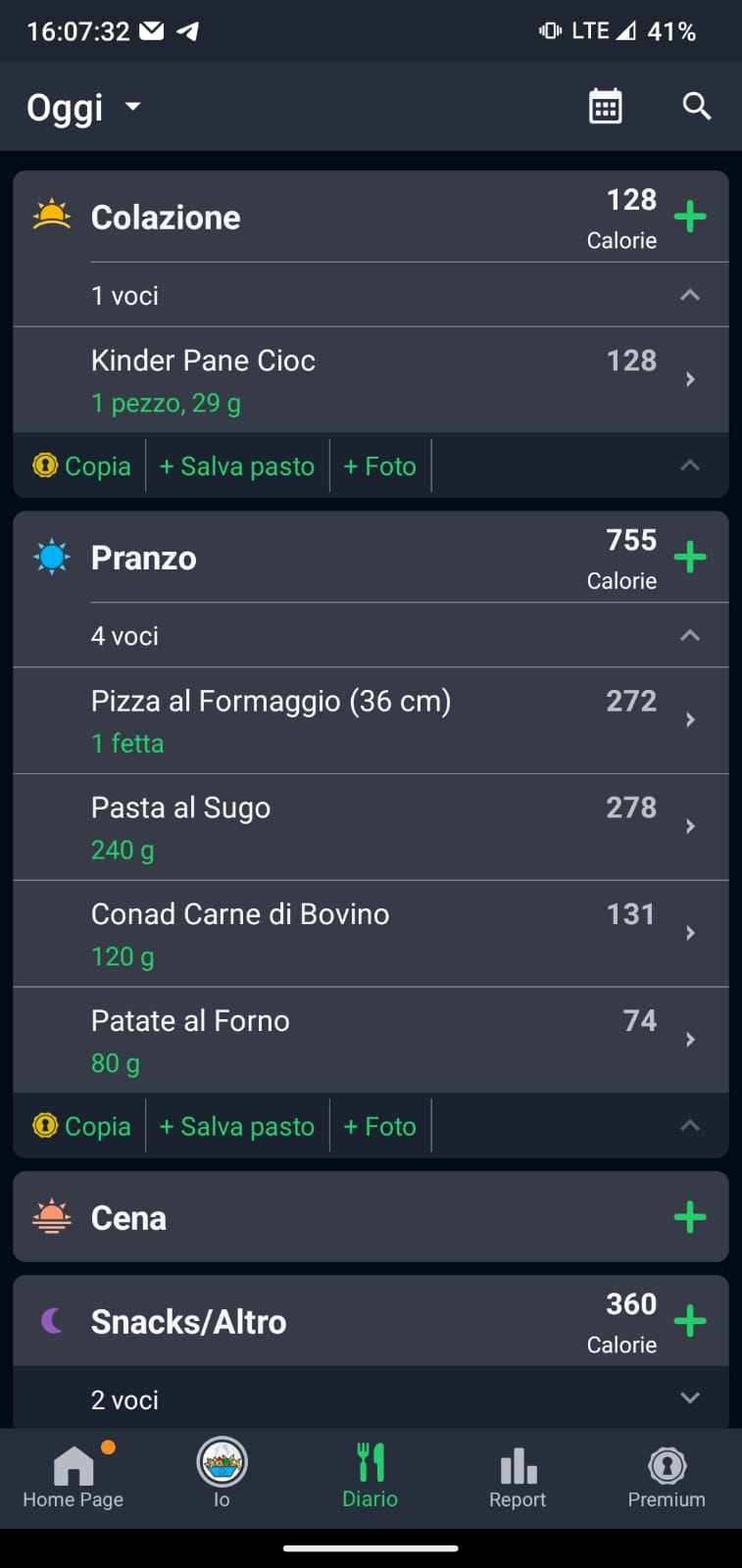Add food to Pranzo
Image resolution: width=742 pixels, height=1568 pixels.
tap(690, 557)
